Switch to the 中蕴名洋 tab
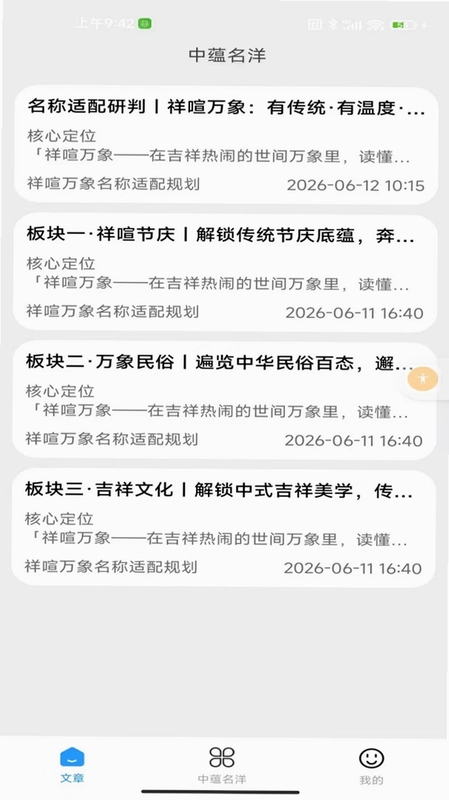This screenshot has width=449, height=800. (222, 765)
